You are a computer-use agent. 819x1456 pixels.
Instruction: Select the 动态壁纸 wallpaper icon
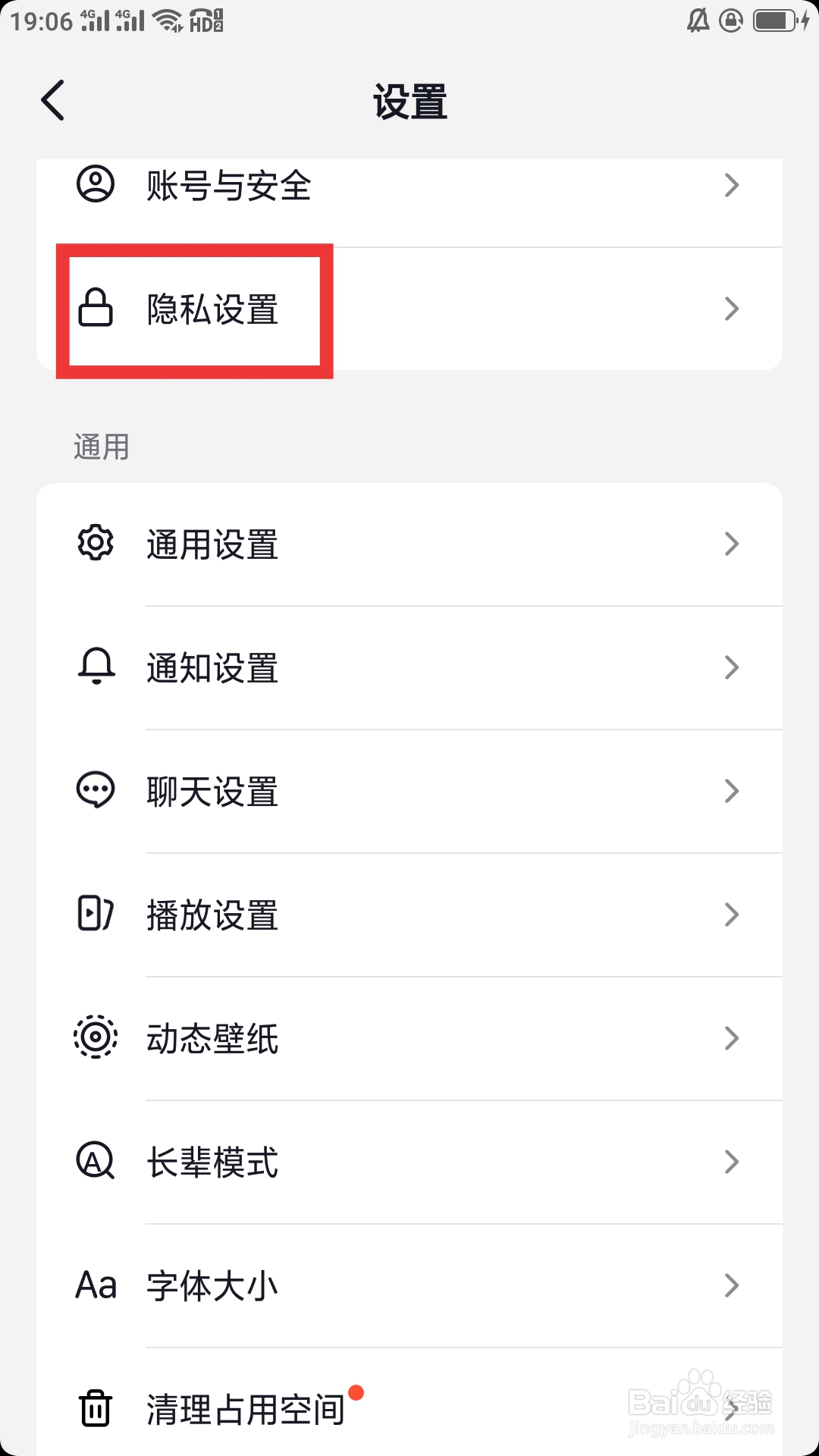coord(95,1038)
